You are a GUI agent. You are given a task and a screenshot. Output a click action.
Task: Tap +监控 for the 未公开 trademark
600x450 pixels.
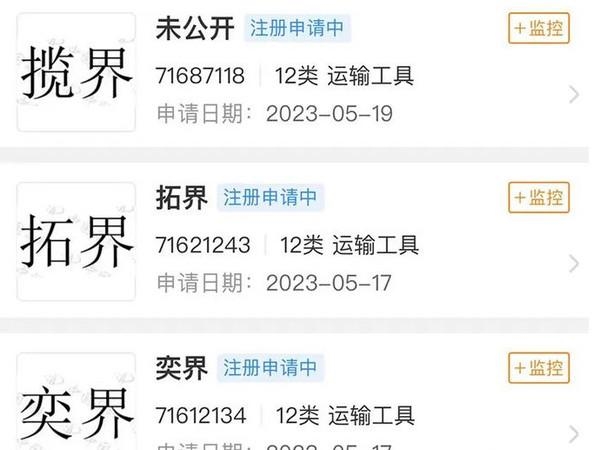(x=538, y=28)
